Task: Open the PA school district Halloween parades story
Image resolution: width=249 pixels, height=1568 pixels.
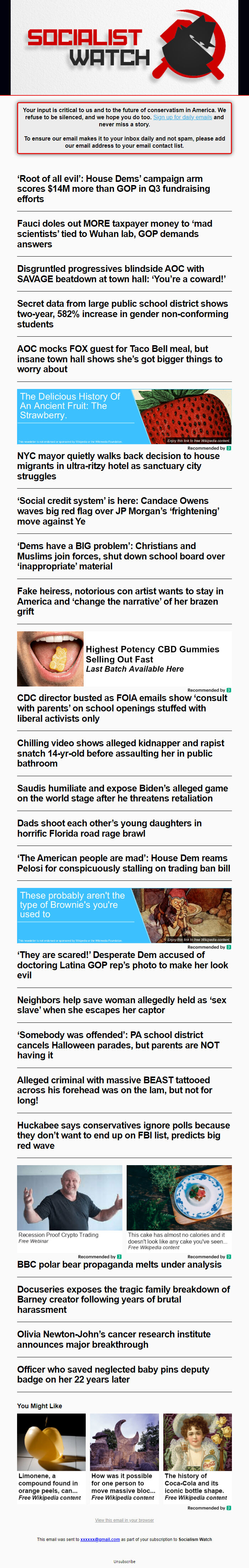Action: click(118, 1045)
